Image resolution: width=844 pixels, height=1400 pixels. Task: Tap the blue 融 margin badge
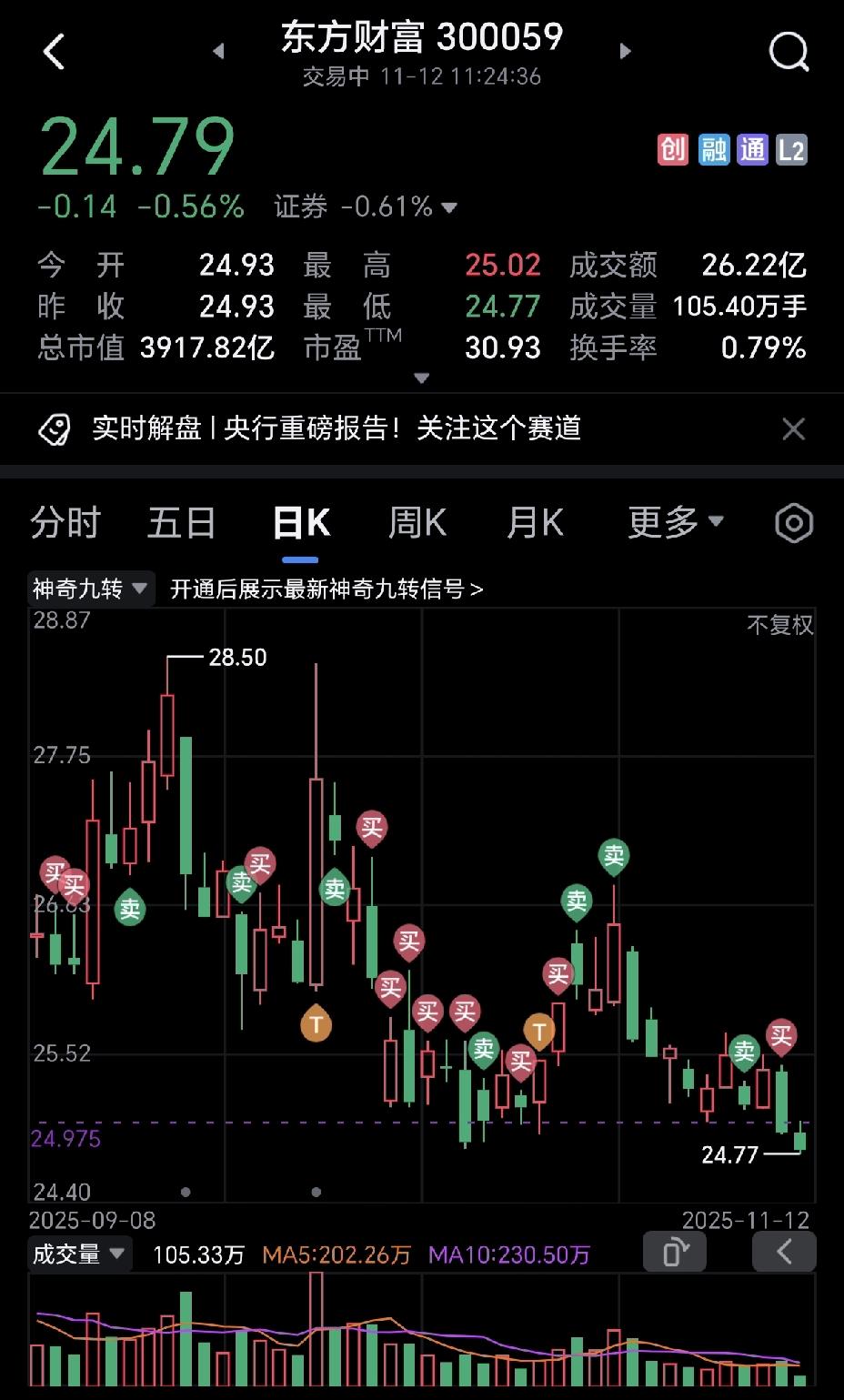[712, 150]
